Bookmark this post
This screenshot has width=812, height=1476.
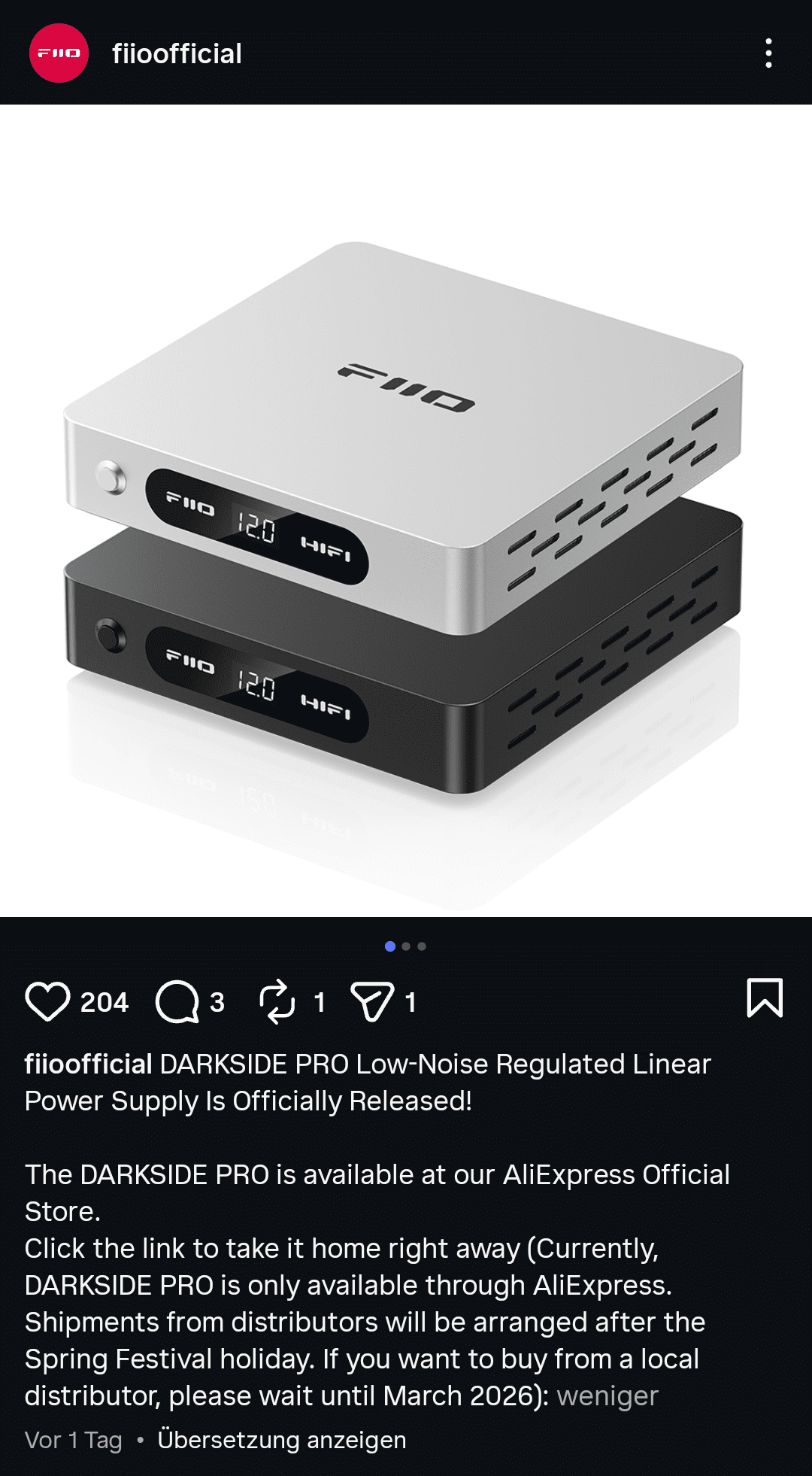point(765,998)
